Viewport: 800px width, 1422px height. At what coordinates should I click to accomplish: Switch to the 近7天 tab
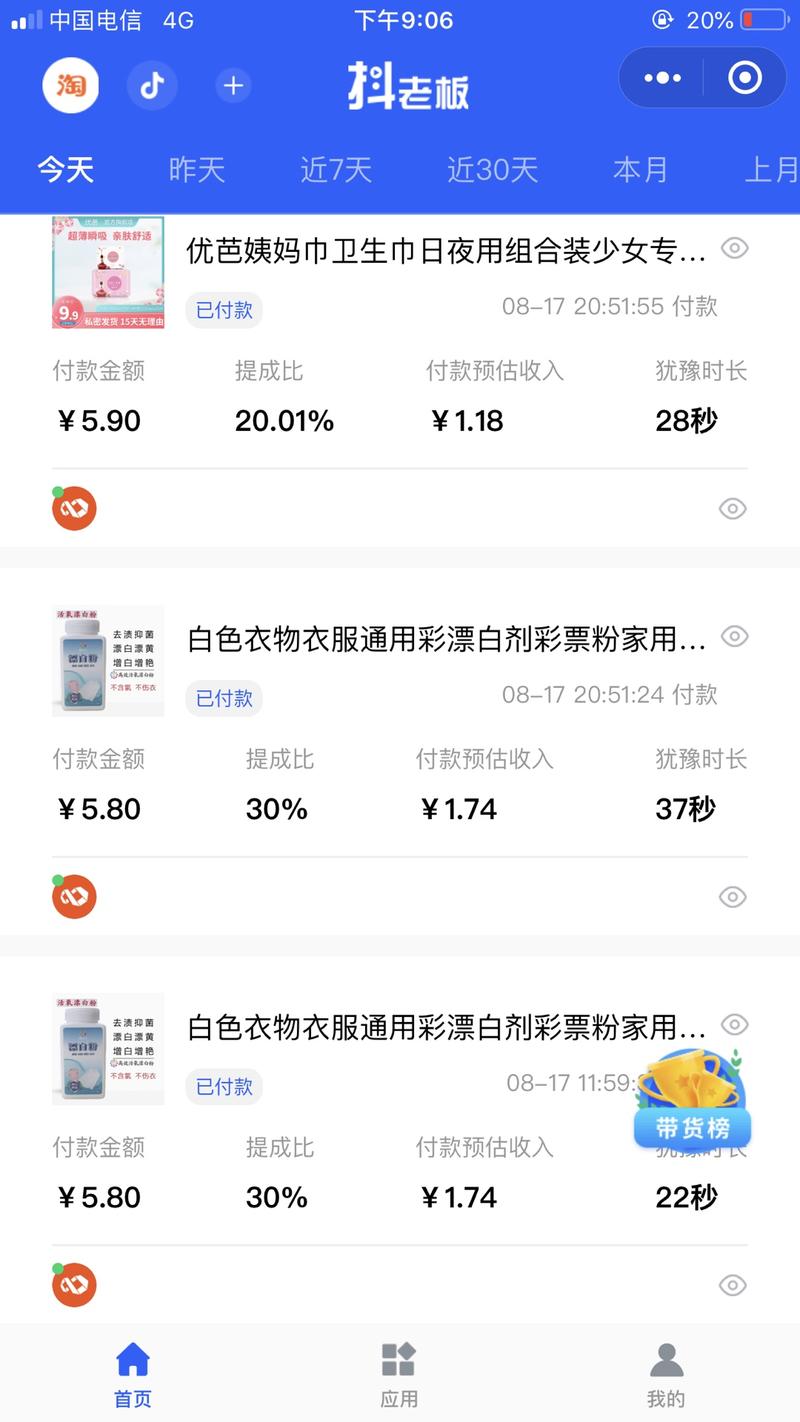(335, 170)
